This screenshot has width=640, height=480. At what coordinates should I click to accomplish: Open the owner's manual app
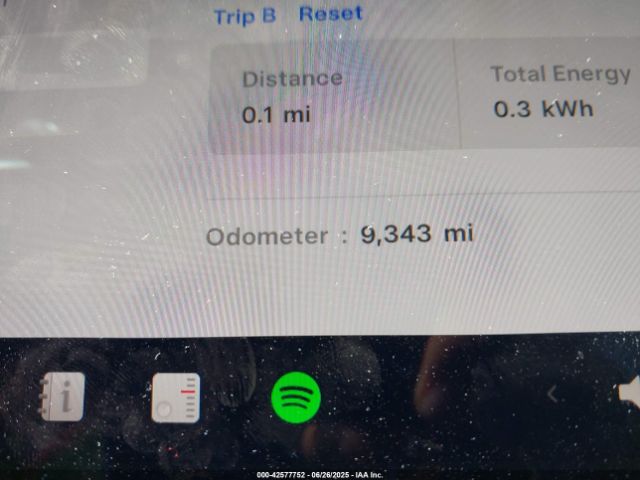point(62,397)
